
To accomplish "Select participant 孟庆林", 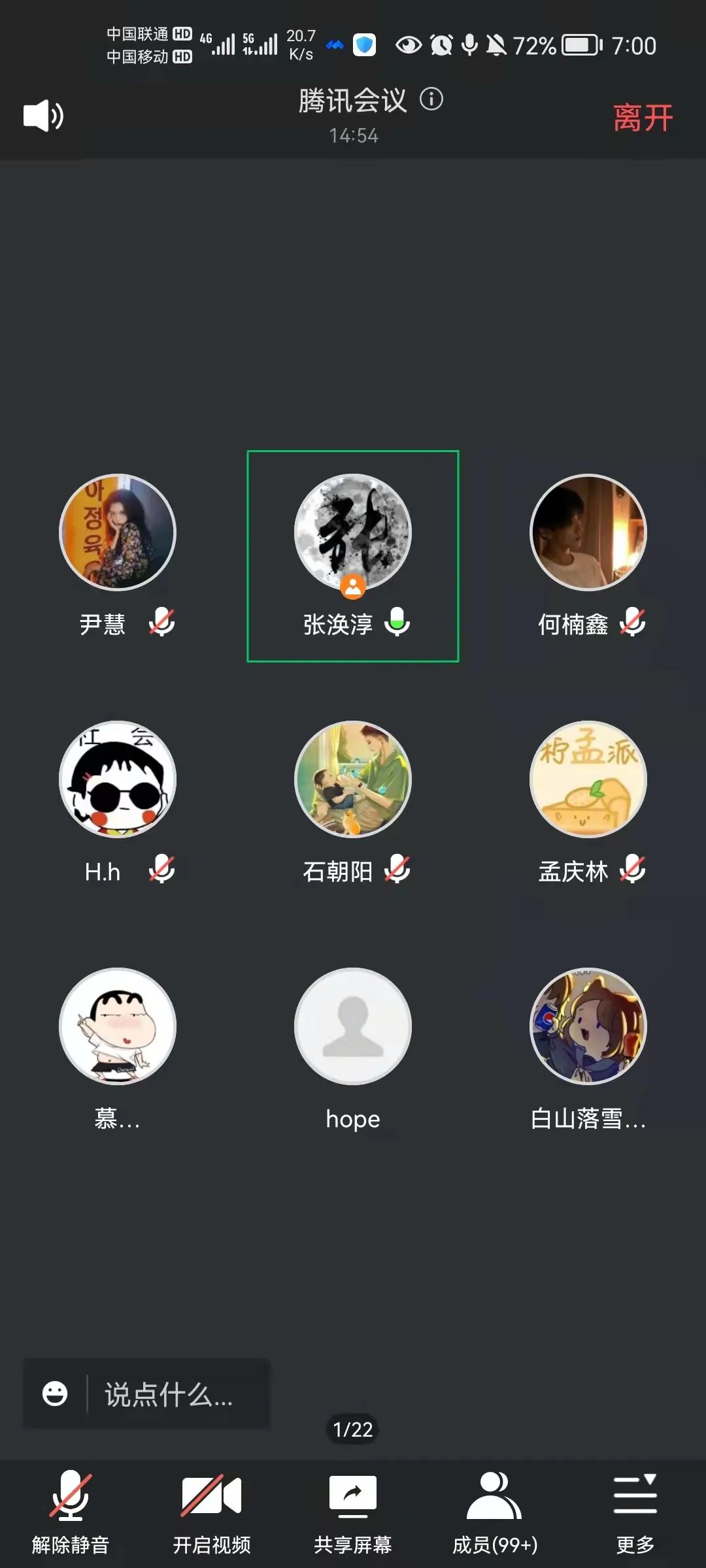I will 588,780.
